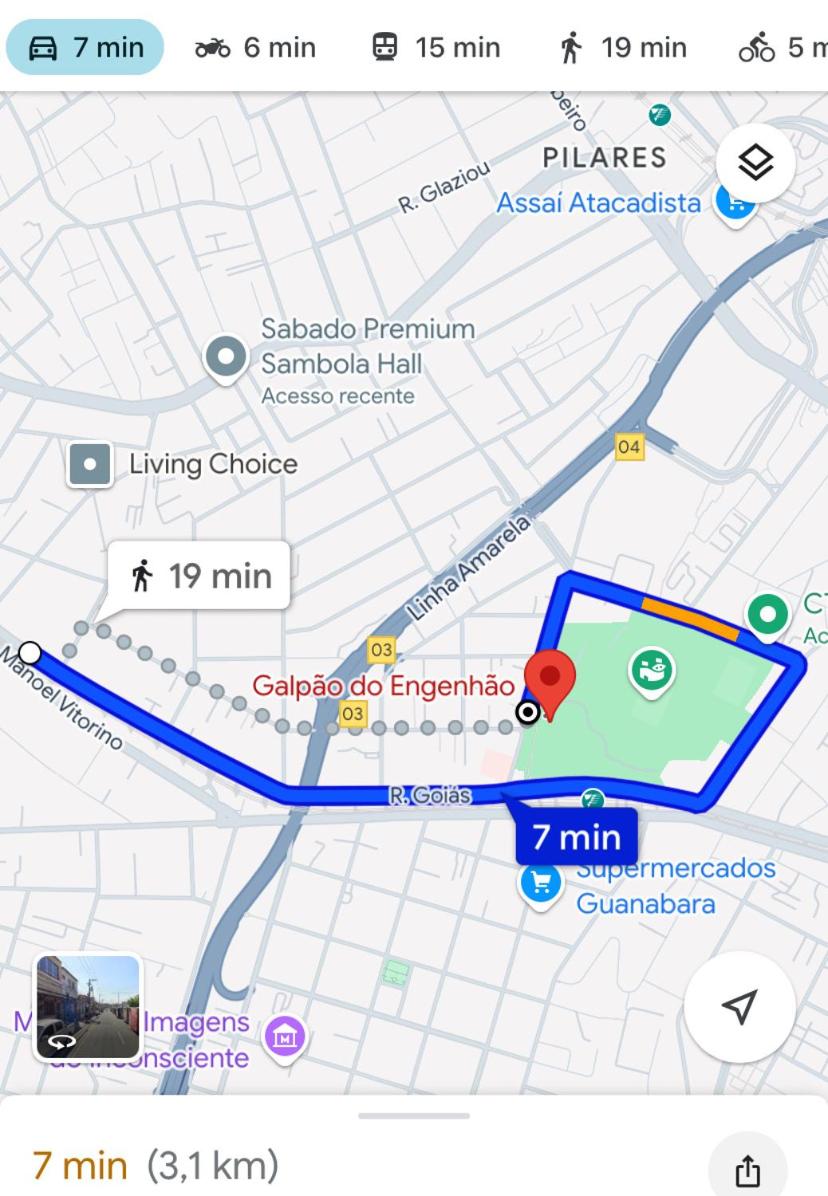Center the map on my location
The height and width of the screenshot is (1196, 828).
click(x=739, y=1007)
